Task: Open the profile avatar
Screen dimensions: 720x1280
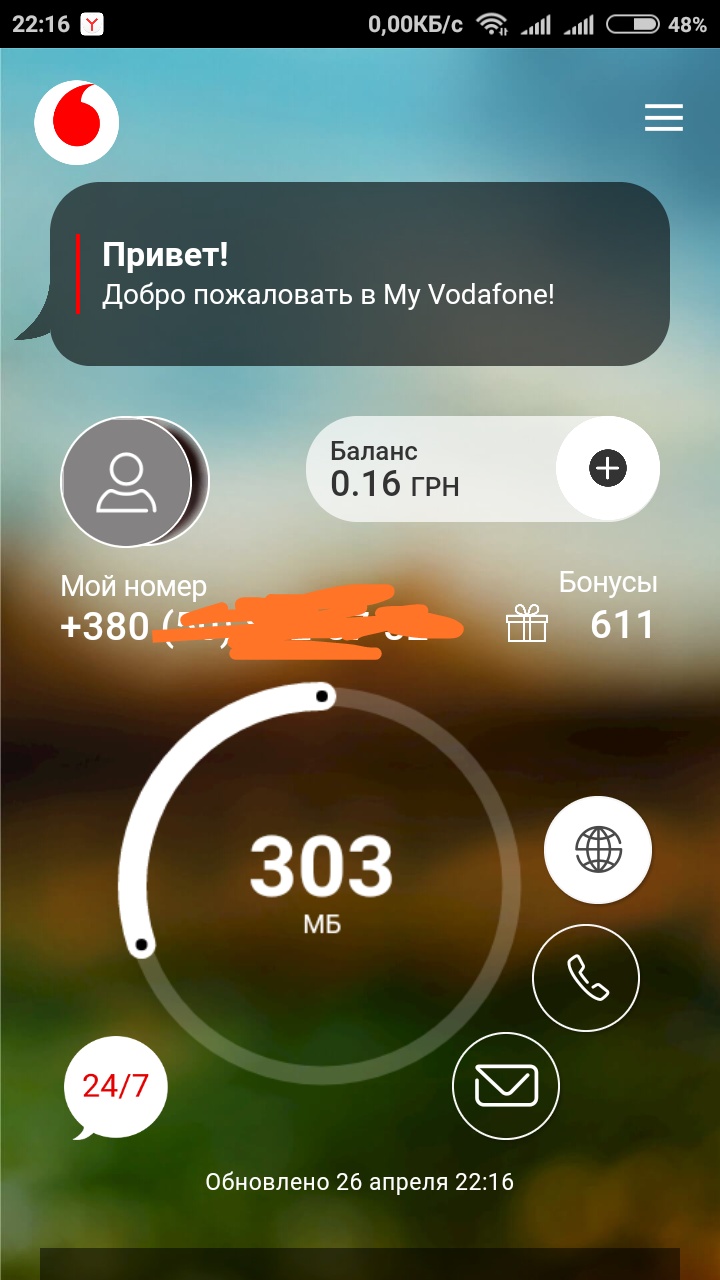Action: pos(127,482)
